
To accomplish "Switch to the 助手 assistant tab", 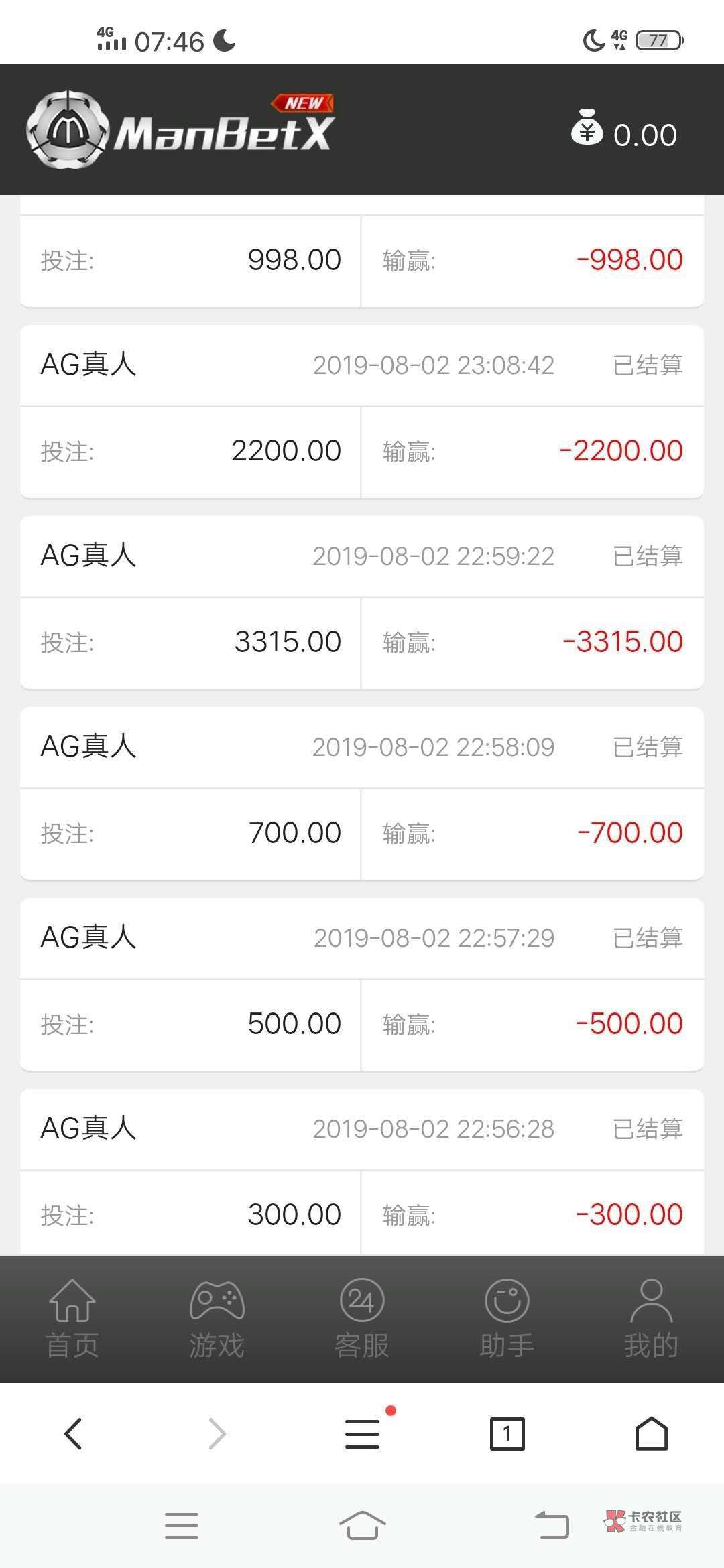I will click(507, 1317).
